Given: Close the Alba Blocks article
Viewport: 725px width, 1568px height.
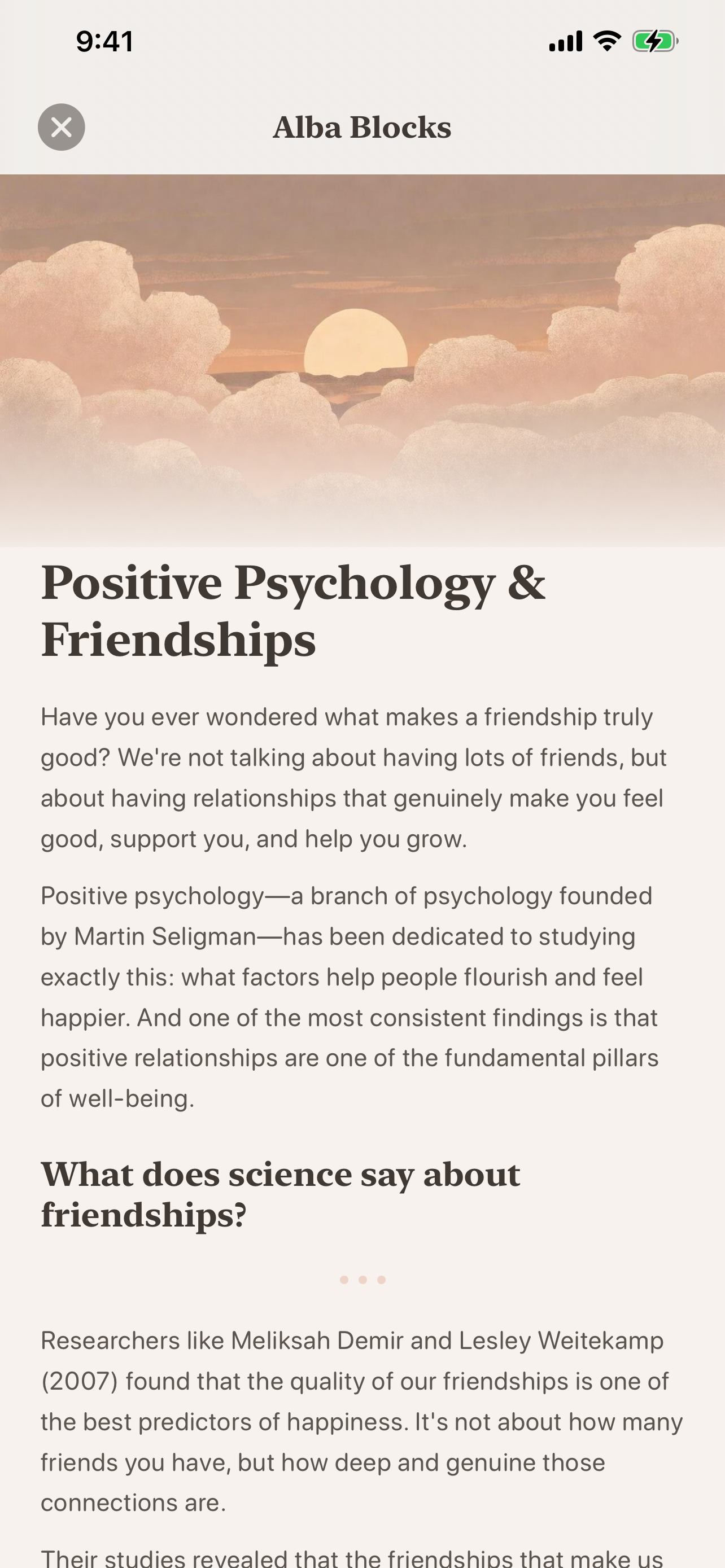Looking at the screenshot, I should (x=62, y=127).
